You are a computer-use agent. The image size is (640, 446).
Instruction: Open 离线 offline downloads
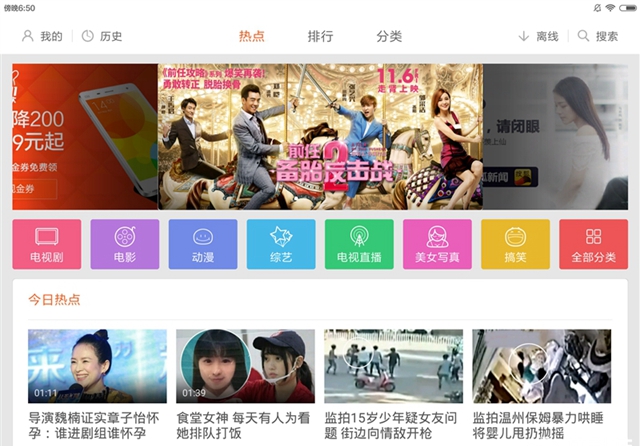click(538, 36)
